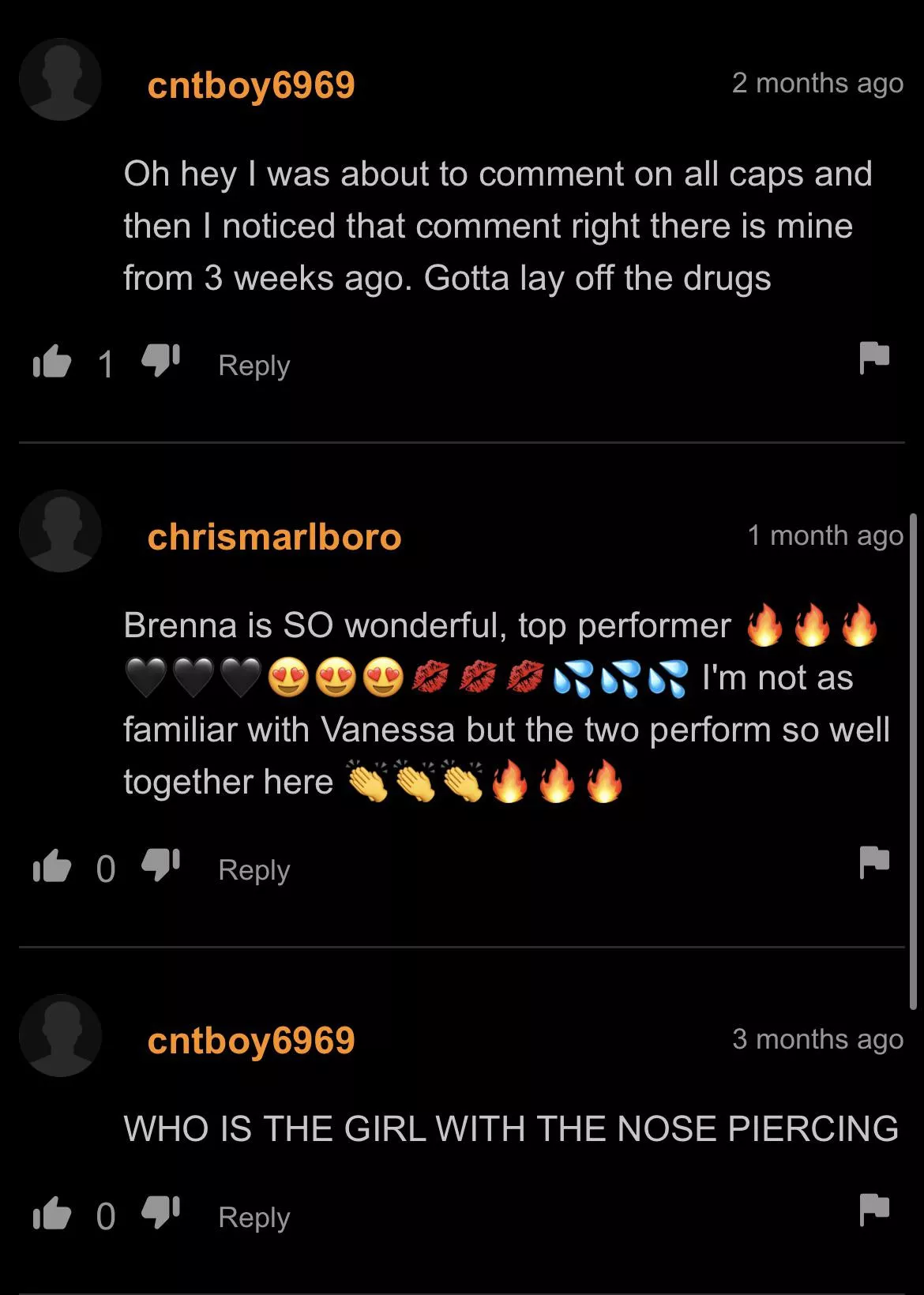Reply to chrismarlboro's comment
Viewport: 924px width, 1295px height.
254,870
